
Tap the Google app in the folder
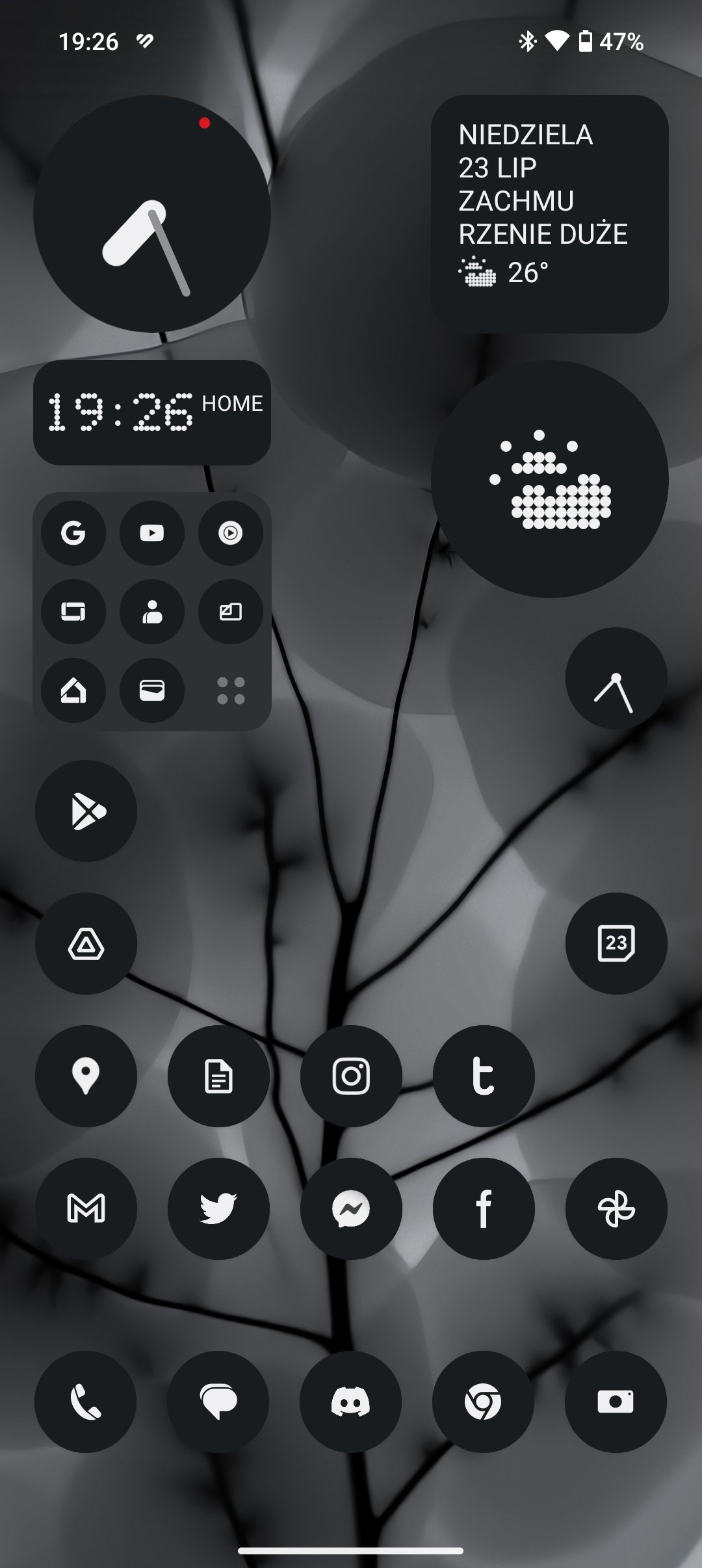(73, 533)
